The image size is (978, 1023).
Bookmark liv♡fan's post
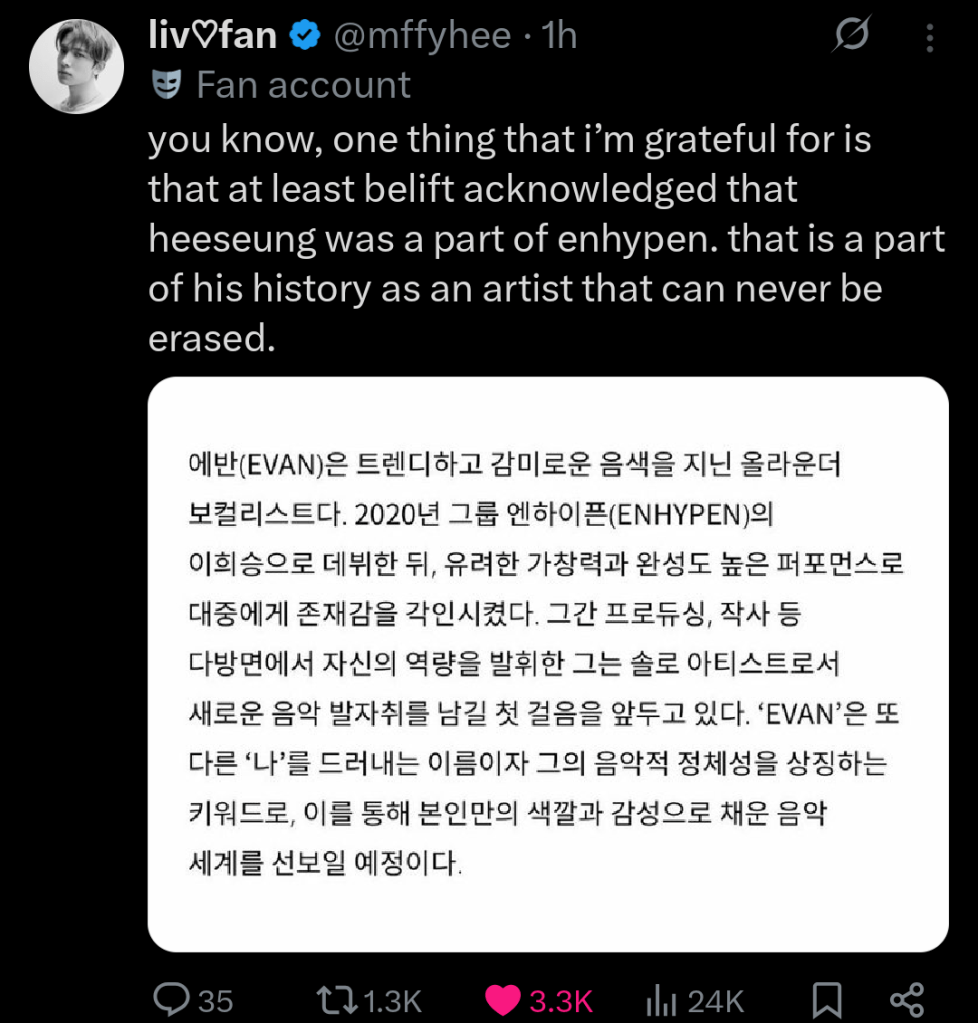tap(828, 999)
